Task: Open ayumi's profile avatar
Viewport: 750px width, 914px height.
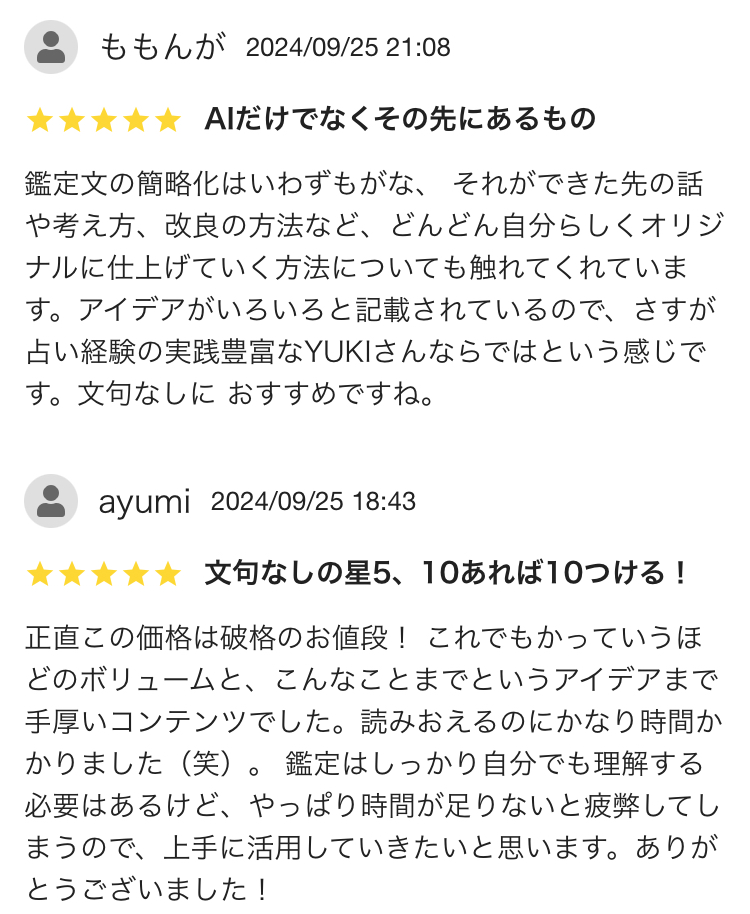Action: coord(51,501)
